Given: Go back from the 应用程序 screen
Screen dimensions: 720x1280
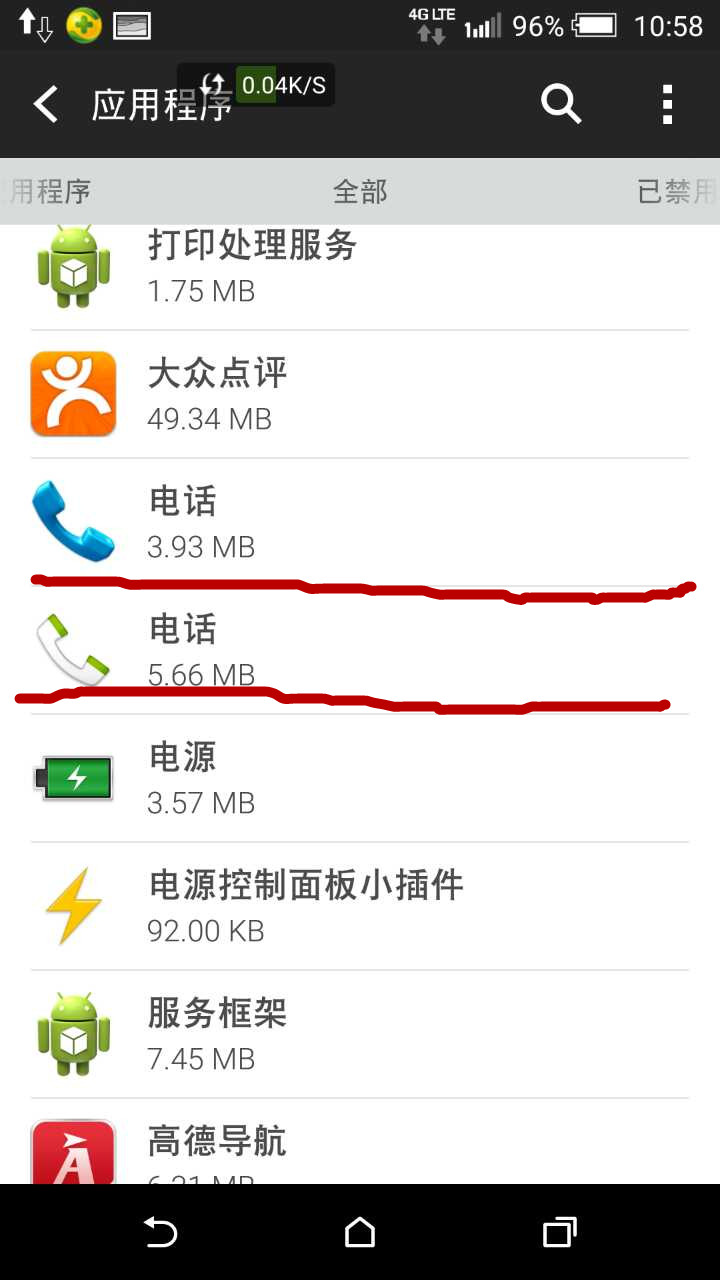Looking at the screenshot, I should [46, 104].
